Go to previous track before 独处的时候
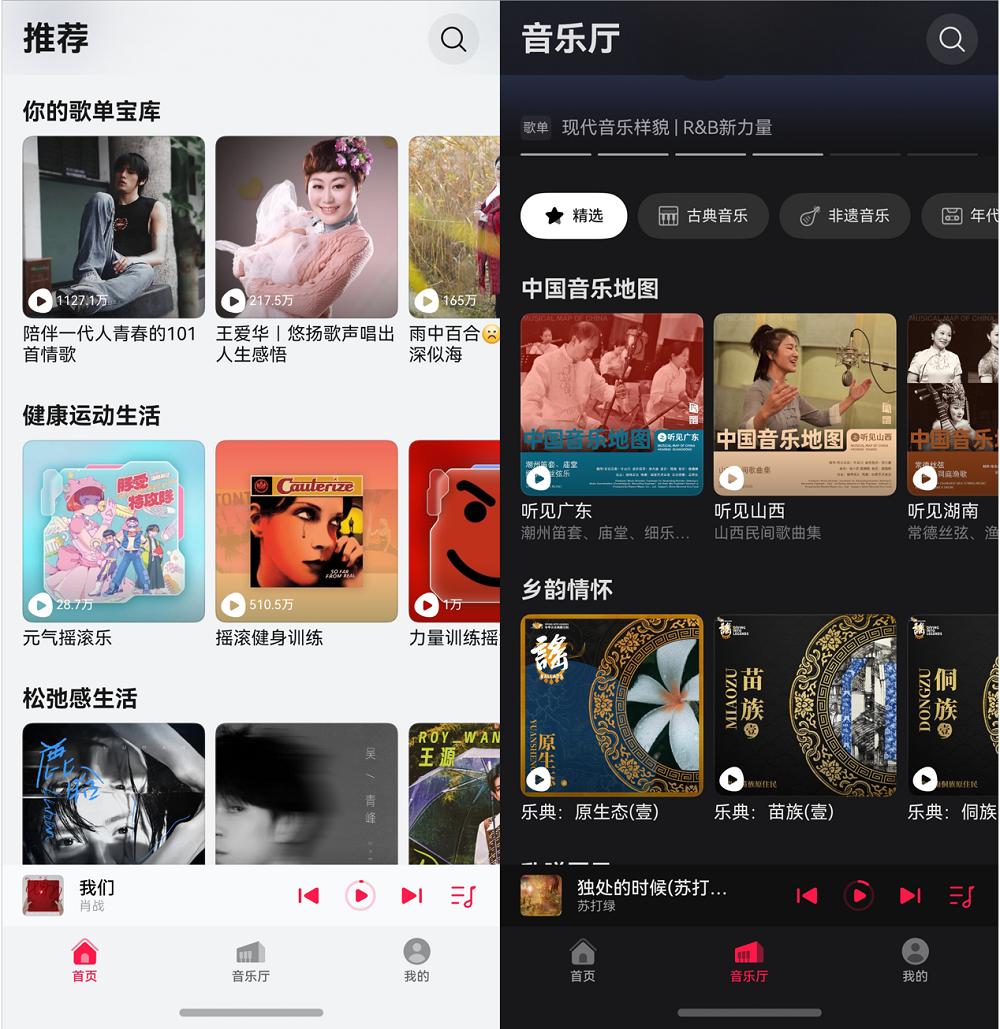Image resolution: width=1000 pixels, height=1029 pixels. [807, 895]
